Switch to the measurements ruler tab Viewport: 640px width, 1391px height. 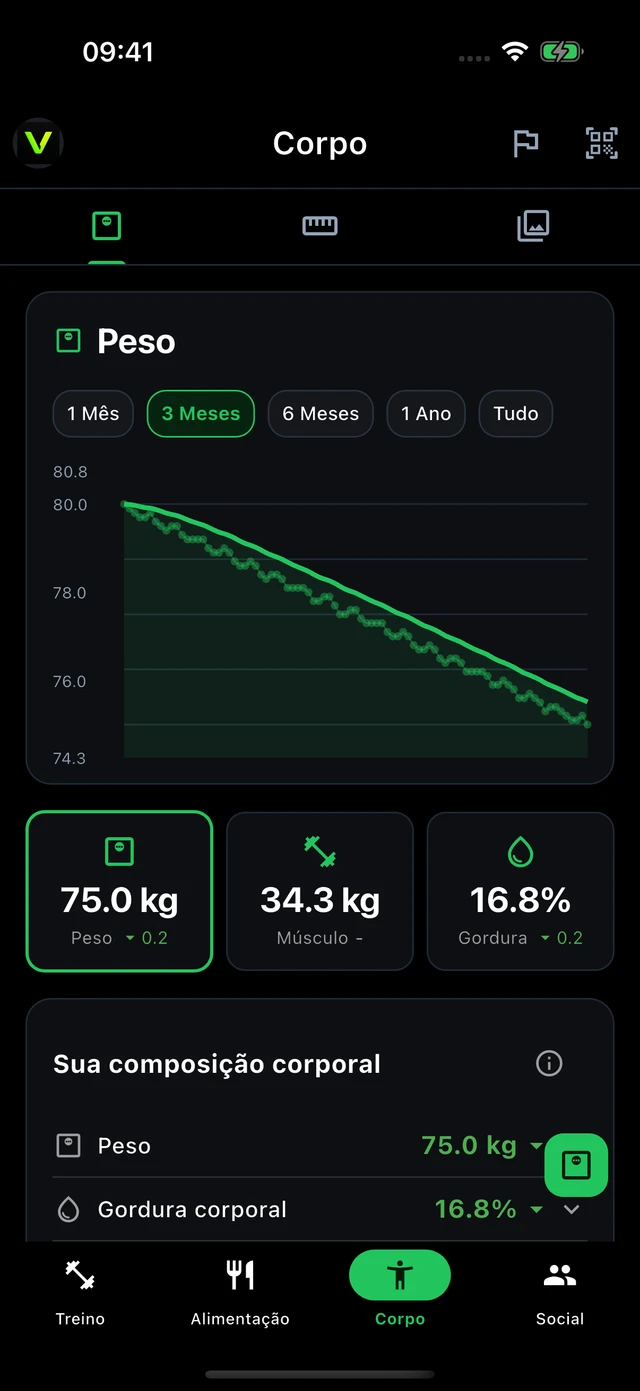[x=320, y=226]
